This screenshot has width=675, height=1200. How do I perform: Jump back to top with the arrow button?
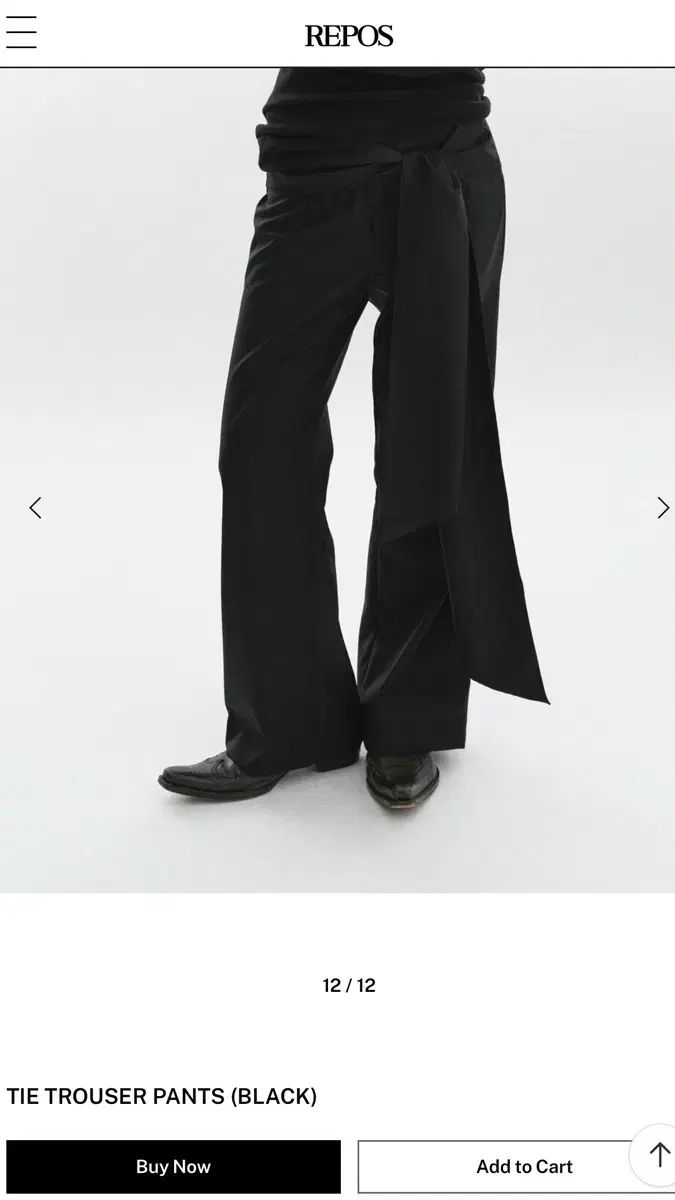tap(658, 1155)
